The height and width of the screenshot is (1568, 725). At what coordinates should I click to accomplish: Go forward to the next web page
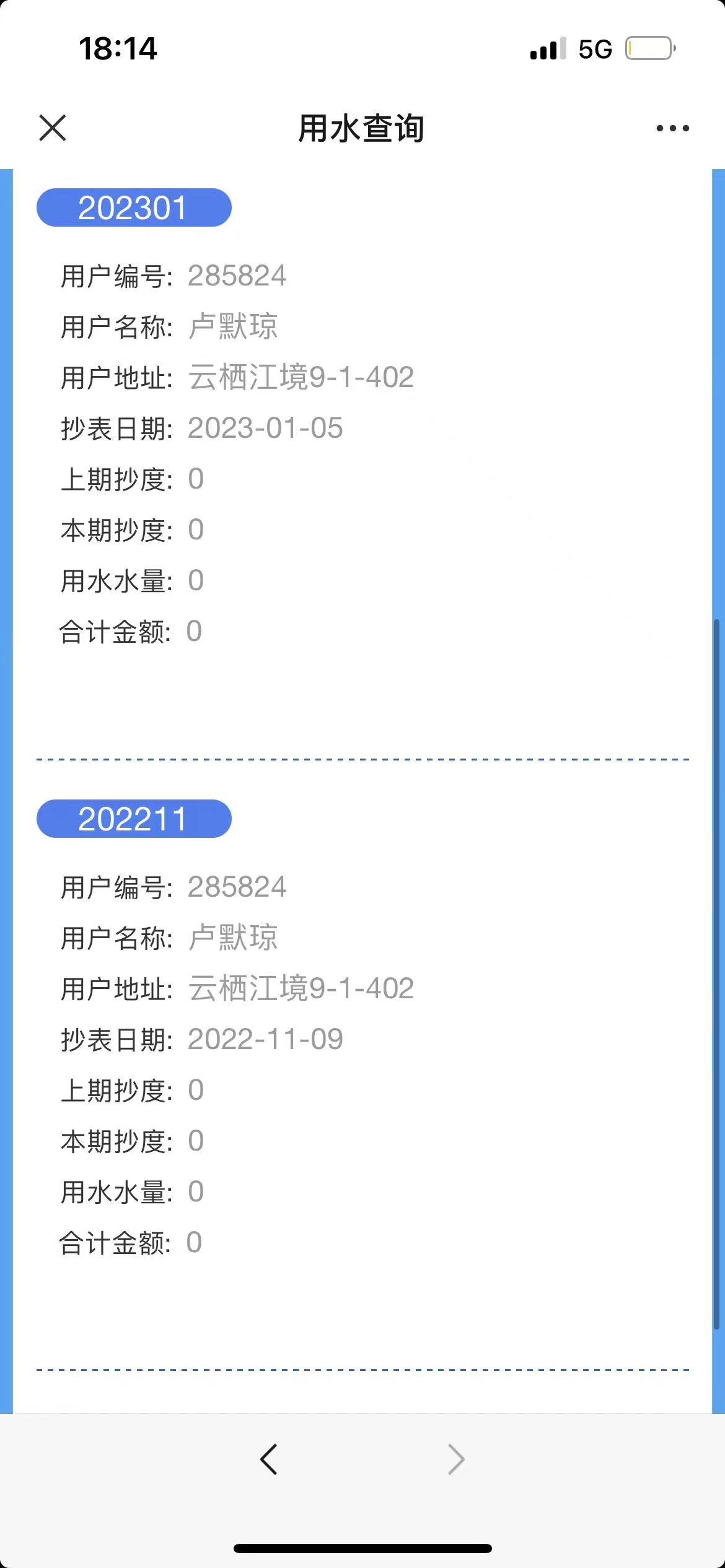click(456, 1460)
